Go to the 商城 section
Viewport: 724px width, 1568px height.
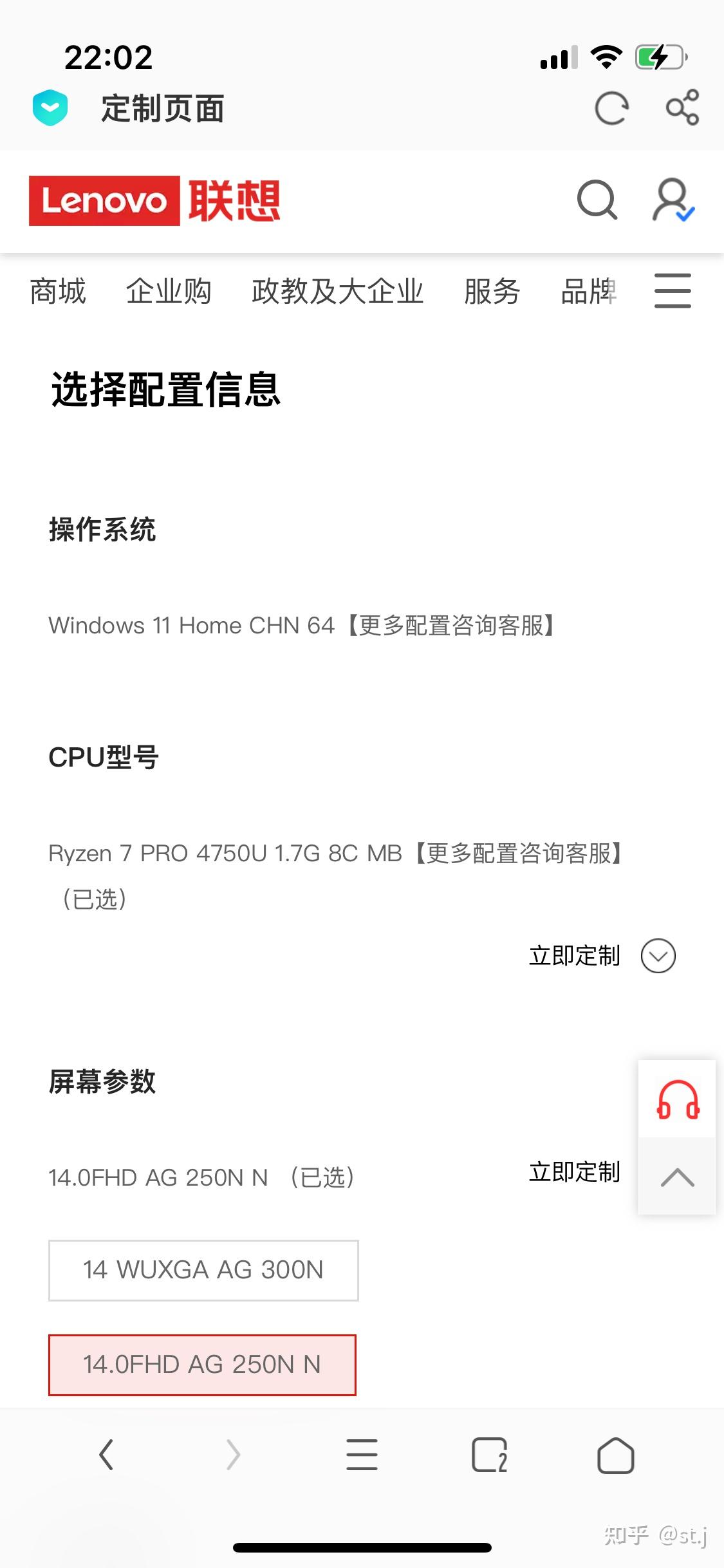[x=58, y=291]
